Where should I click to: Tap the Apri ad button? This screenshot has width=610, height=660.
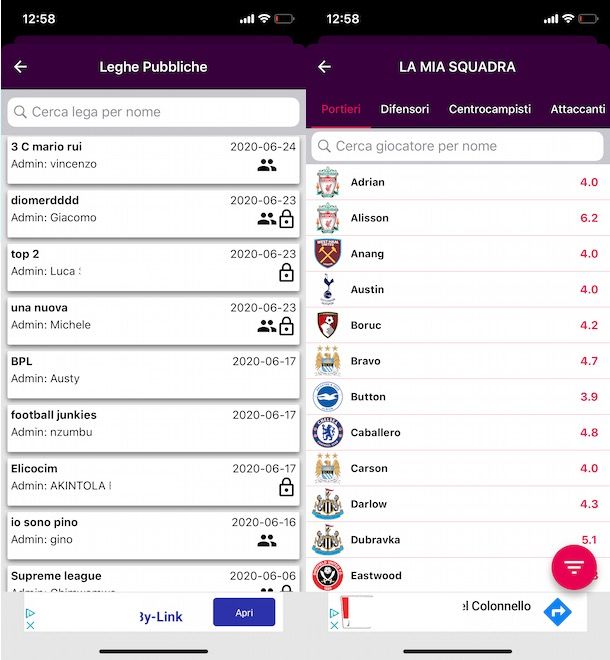[x=244, y=612]
